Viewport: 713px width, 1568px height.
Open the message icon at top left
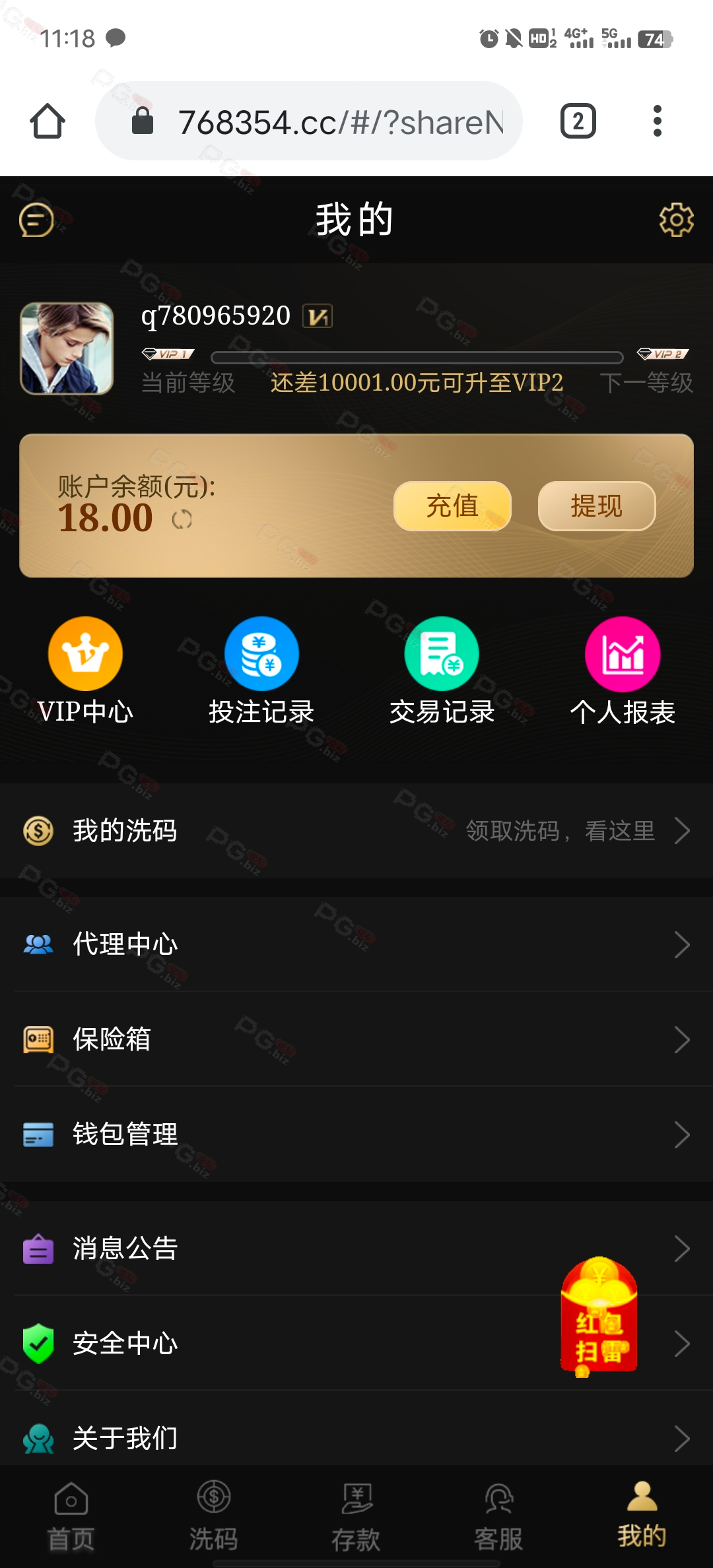coord(36,220)
